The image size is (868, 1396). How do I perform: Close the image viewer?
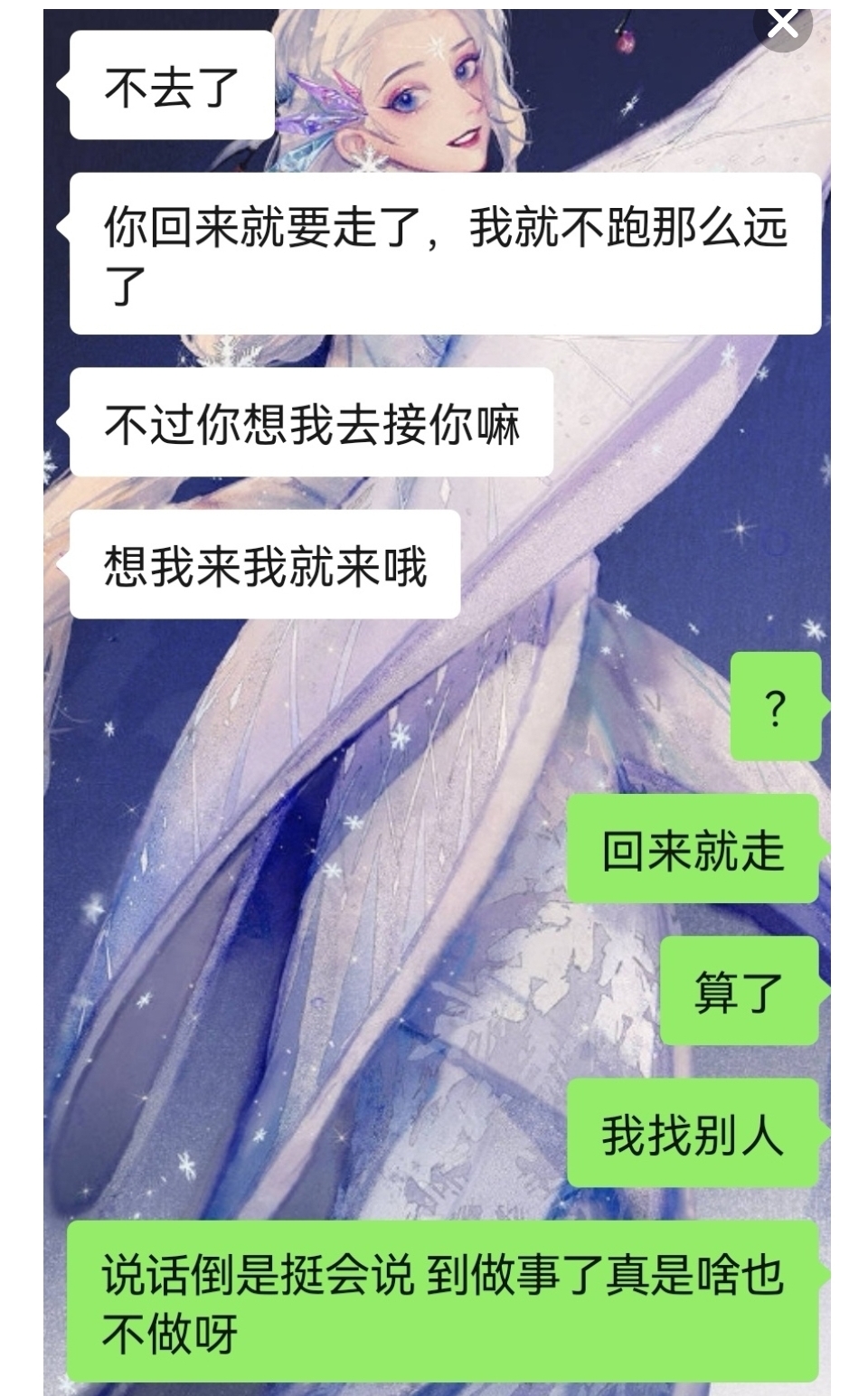pyautogui.click(x=783, y=23)
